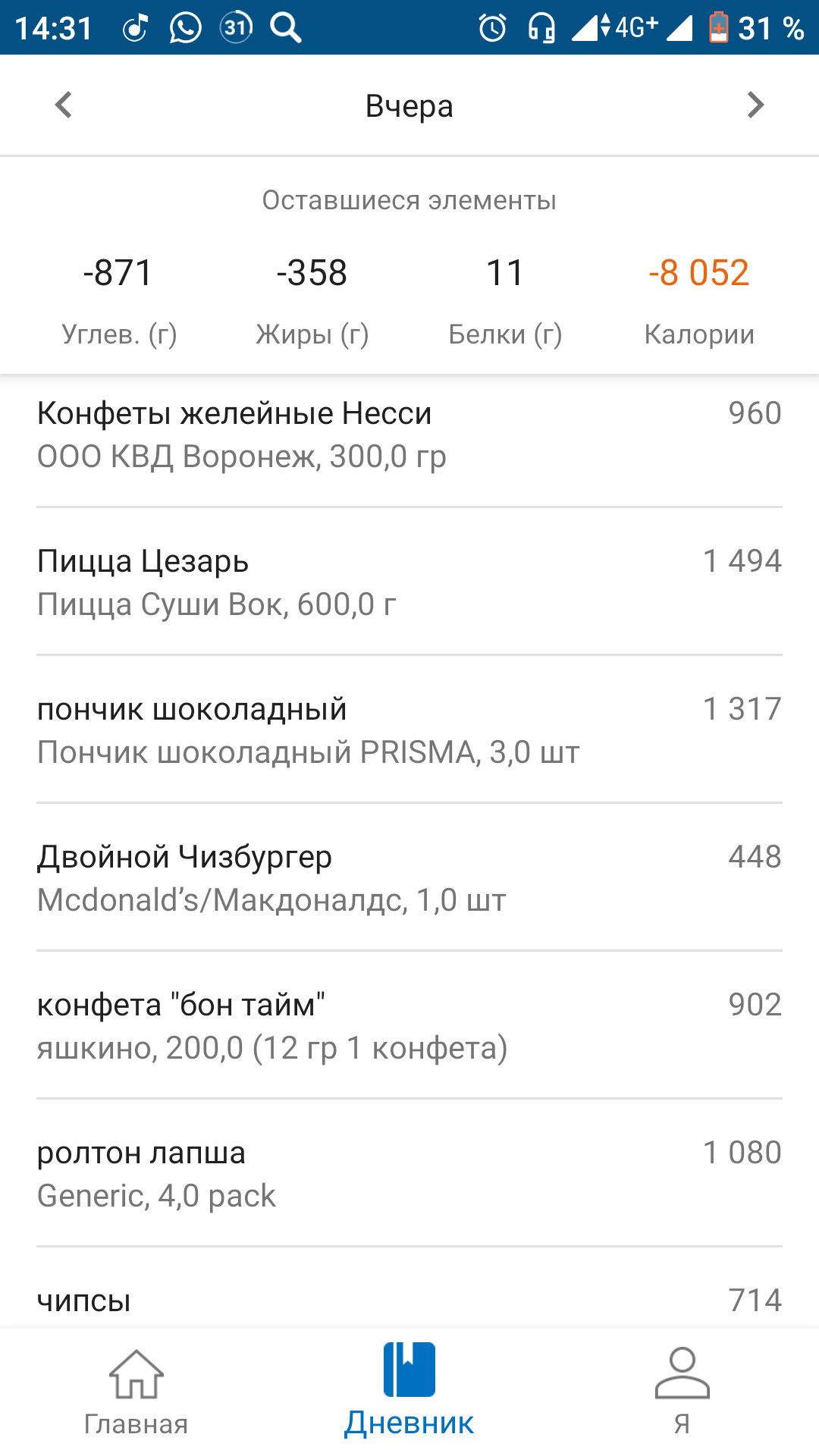Tap the calendar notification icon showing 31
Image resolution: width=819 pixels, height=1456 pixels.
coord(234,27)
